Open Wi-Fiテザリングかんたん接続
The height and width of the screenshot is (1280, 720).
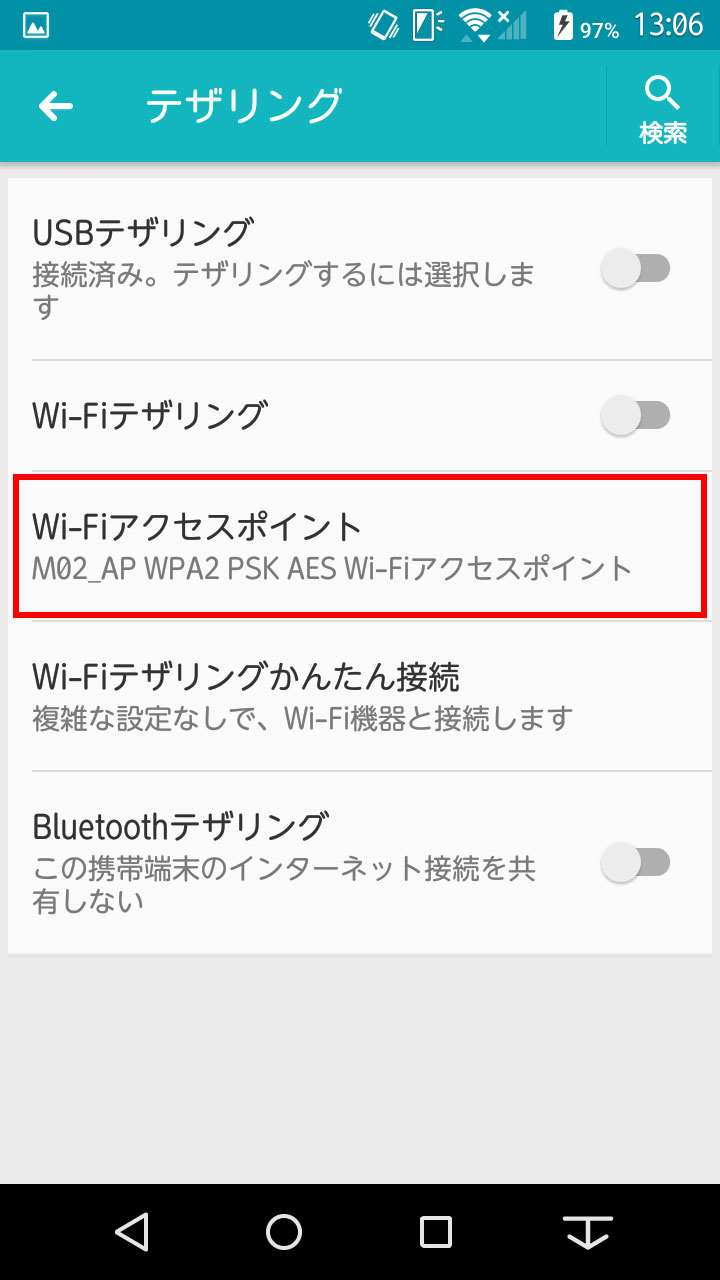click(x=360, y=696)
